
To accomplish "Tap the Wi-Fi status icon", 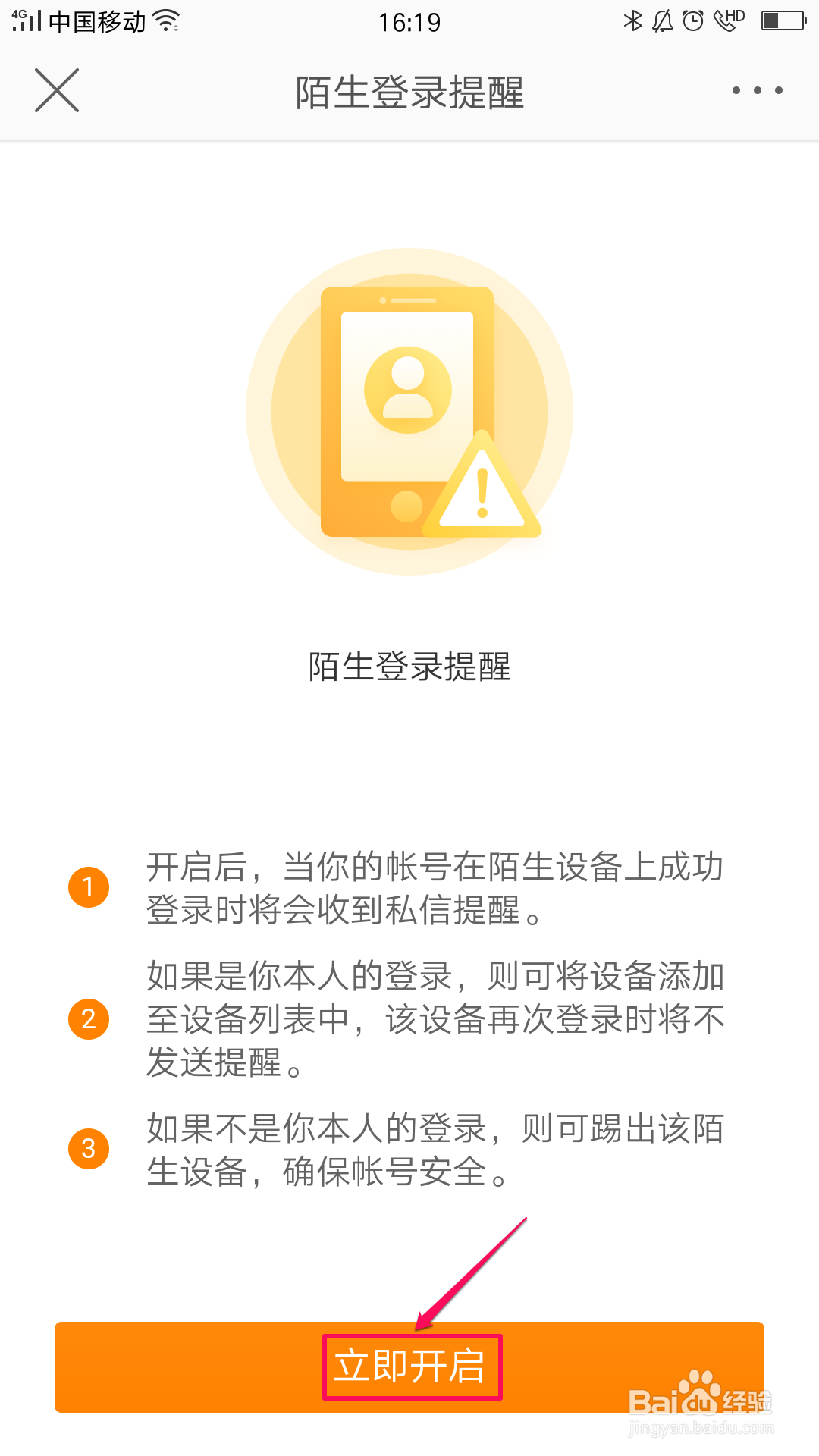I will tap(168, 20).
